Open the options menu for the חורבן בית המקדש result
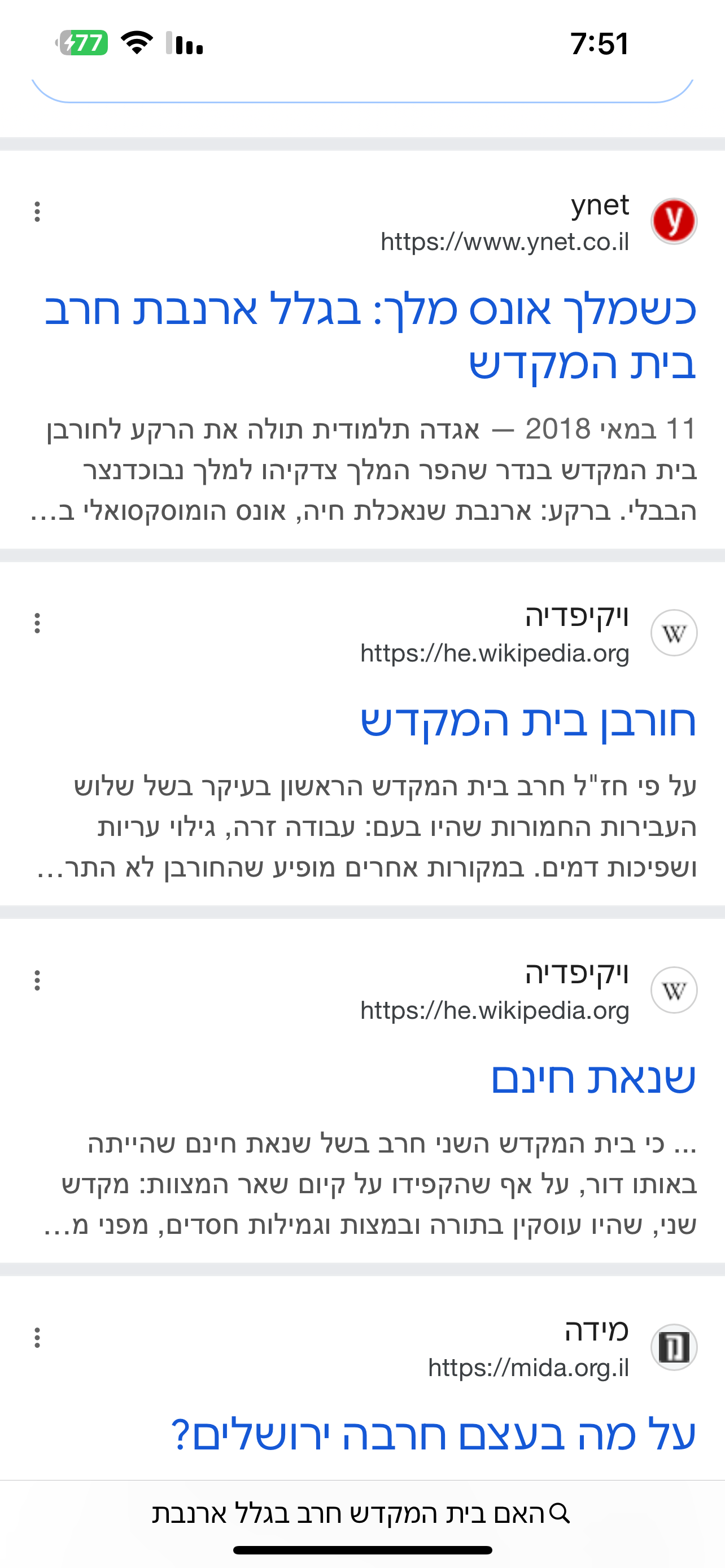The image size is (725, 1568). point(37,623)
